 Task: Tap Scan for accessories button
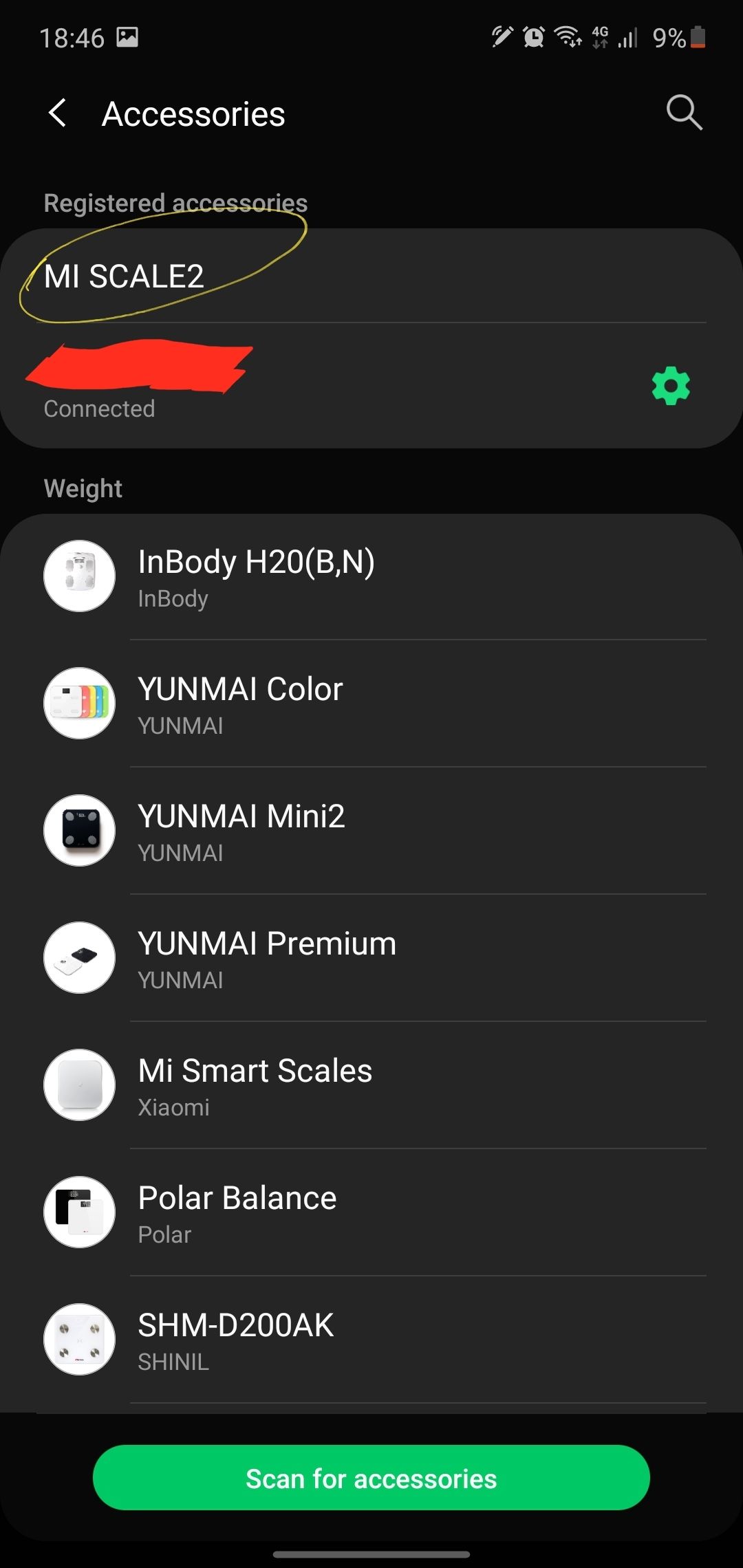click(371, 1478)
